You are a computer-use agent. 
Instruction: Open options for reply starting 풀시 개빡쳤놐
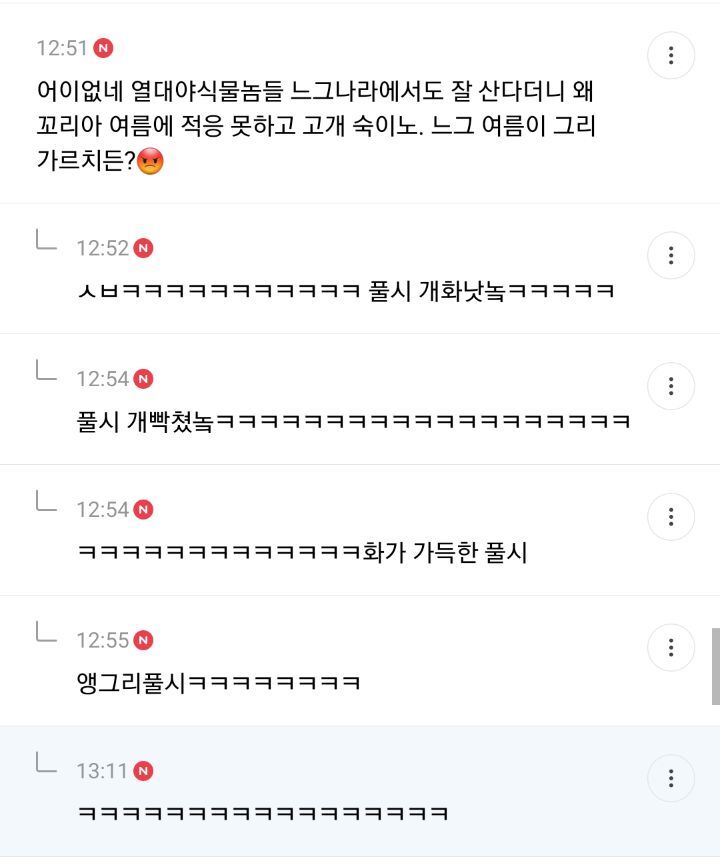[671, 386]
